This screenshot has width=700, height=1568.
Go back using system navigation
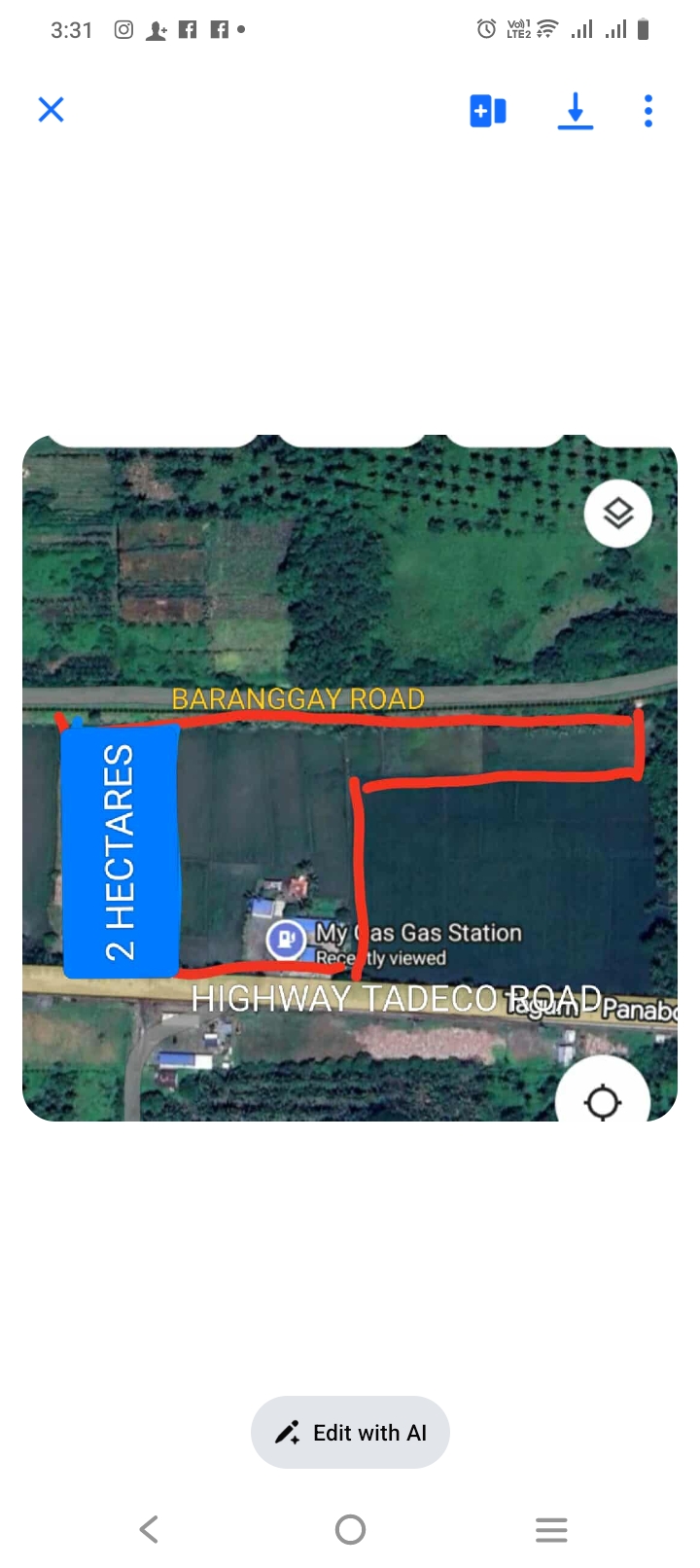[149, 1529]
